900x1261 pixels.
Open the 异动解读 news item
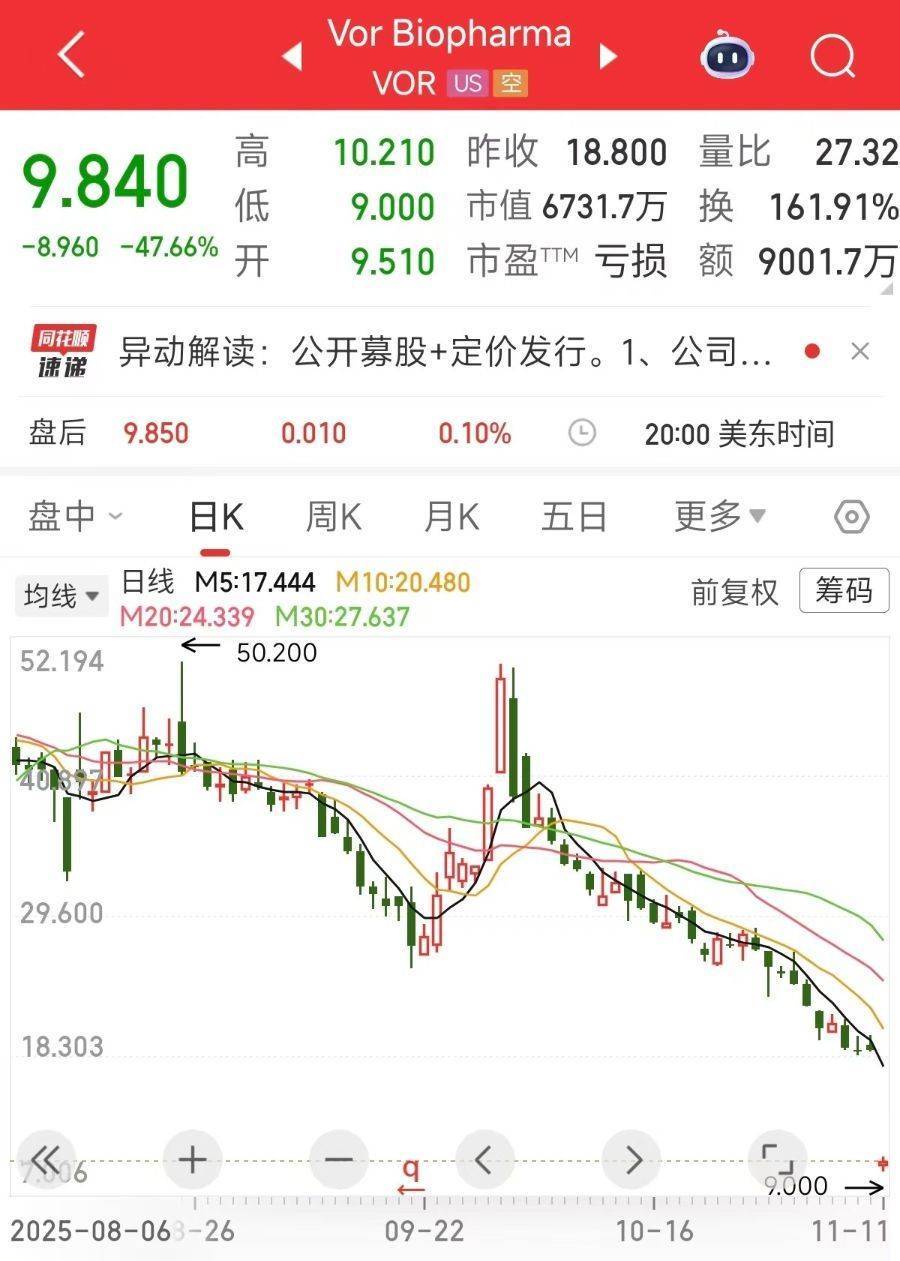(x=445, y=352)
